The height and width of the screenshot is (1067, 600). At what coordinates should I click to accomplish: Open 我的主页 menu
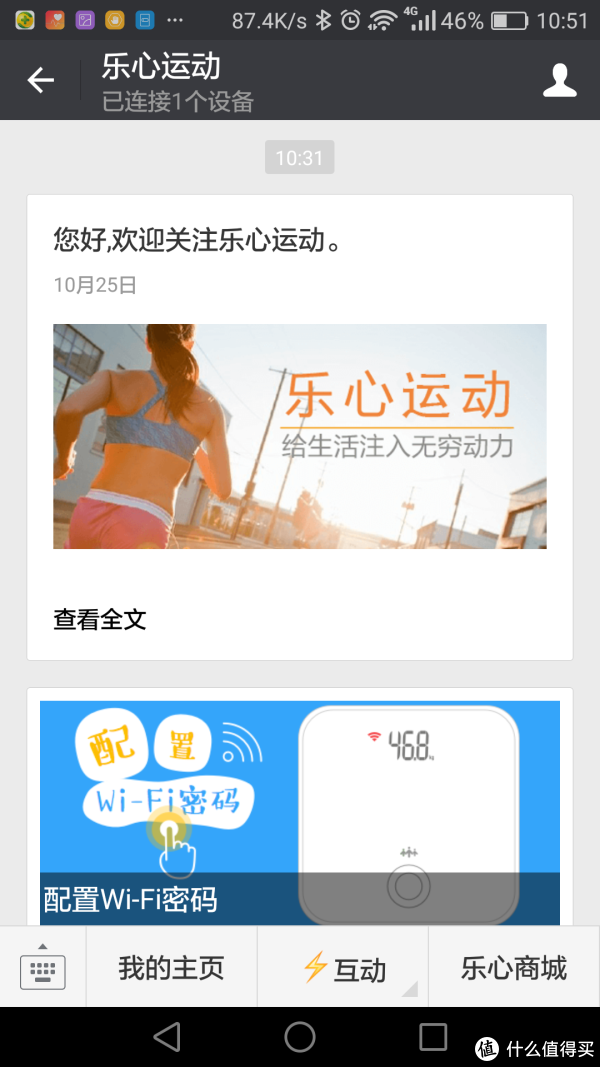pos(171,967)
